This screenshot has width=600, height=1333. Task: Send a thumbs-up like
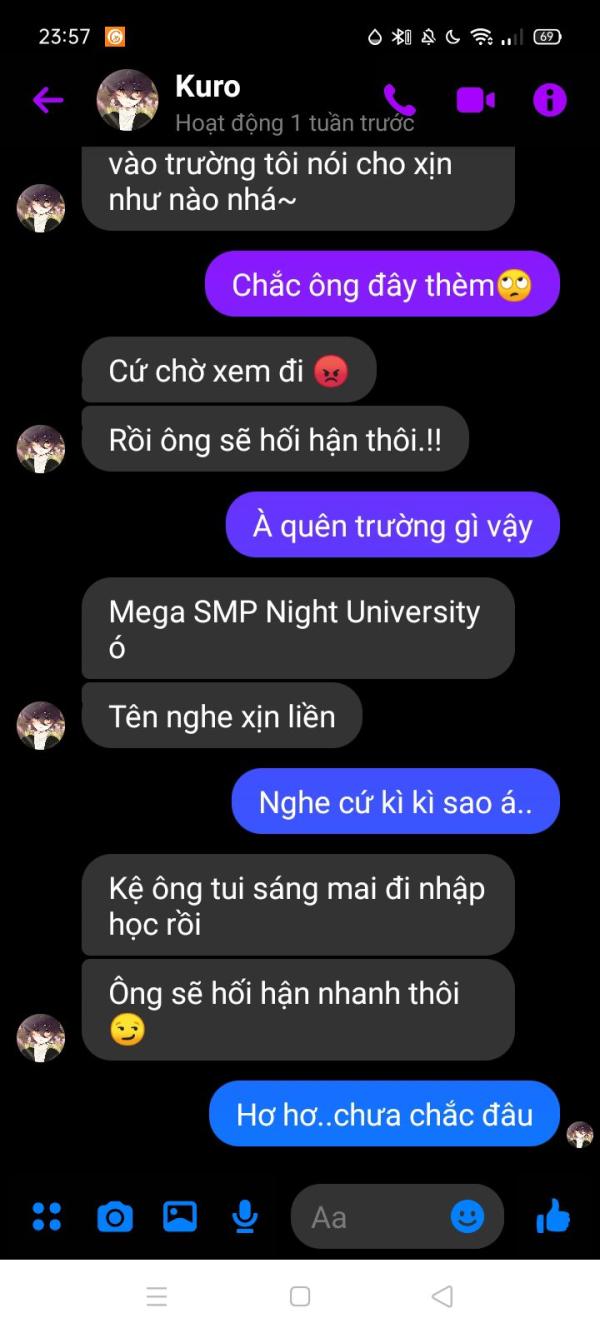coord(552,1216)
